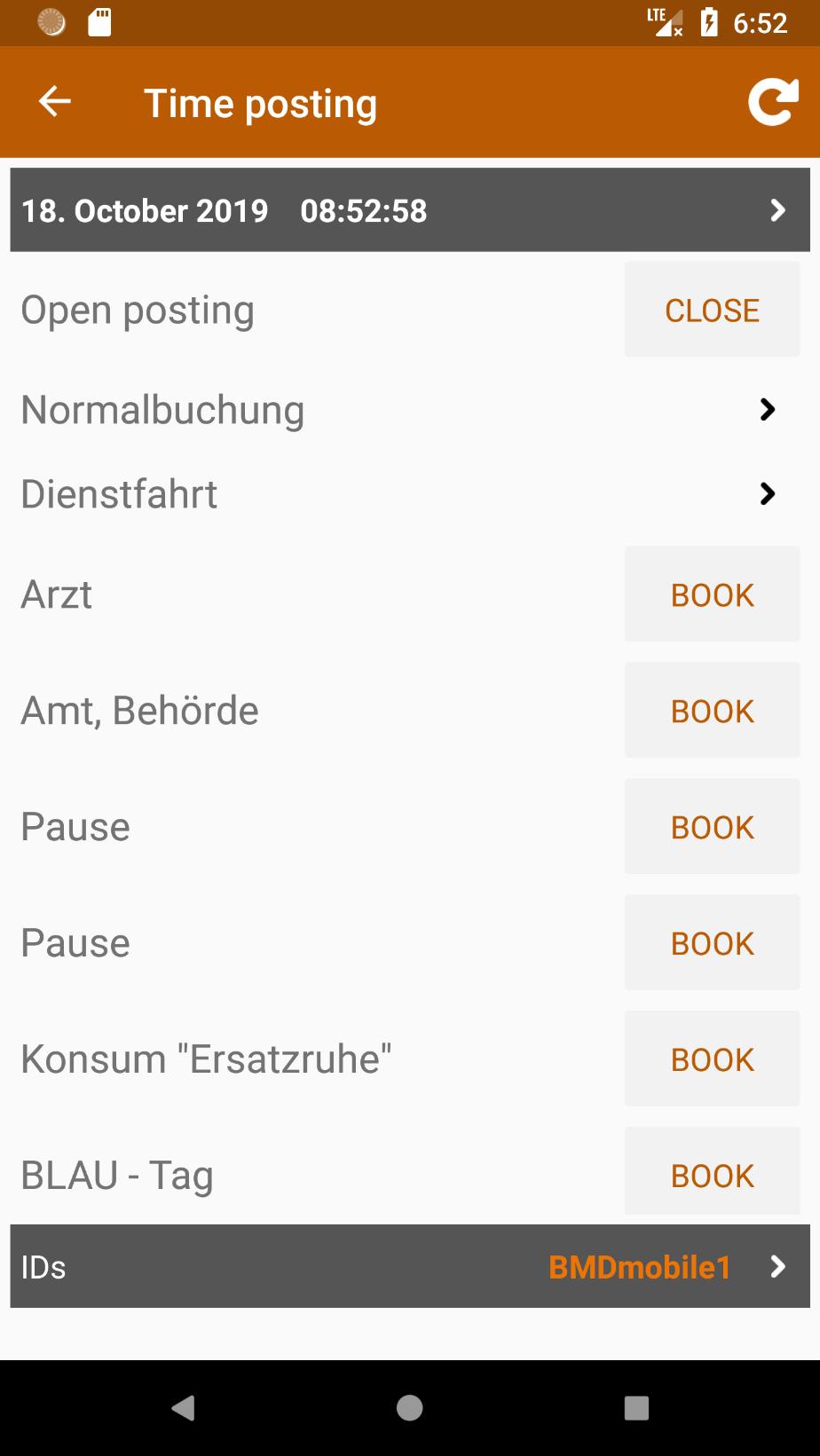Screen dimensions: 820x1456
Task: Book the Konsum "Ersatzruhe" activity
Action: [x=711, y=1059]
